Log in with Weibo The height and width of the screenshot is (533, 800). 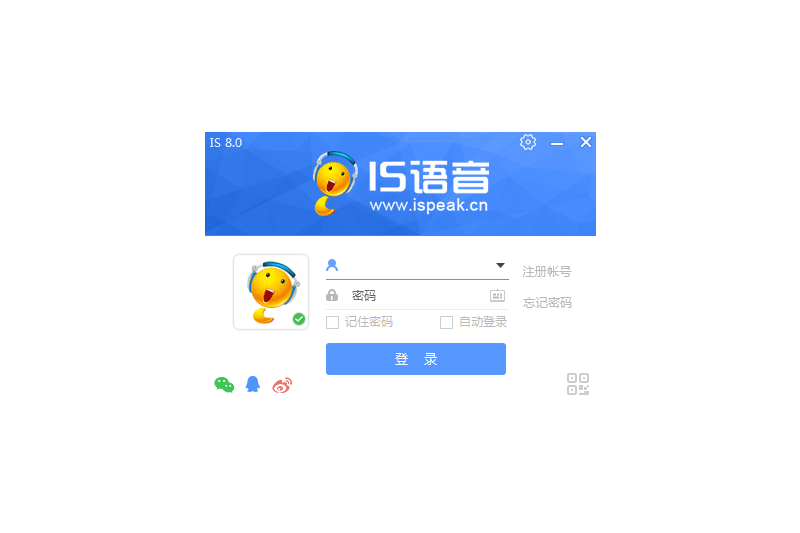282,385
